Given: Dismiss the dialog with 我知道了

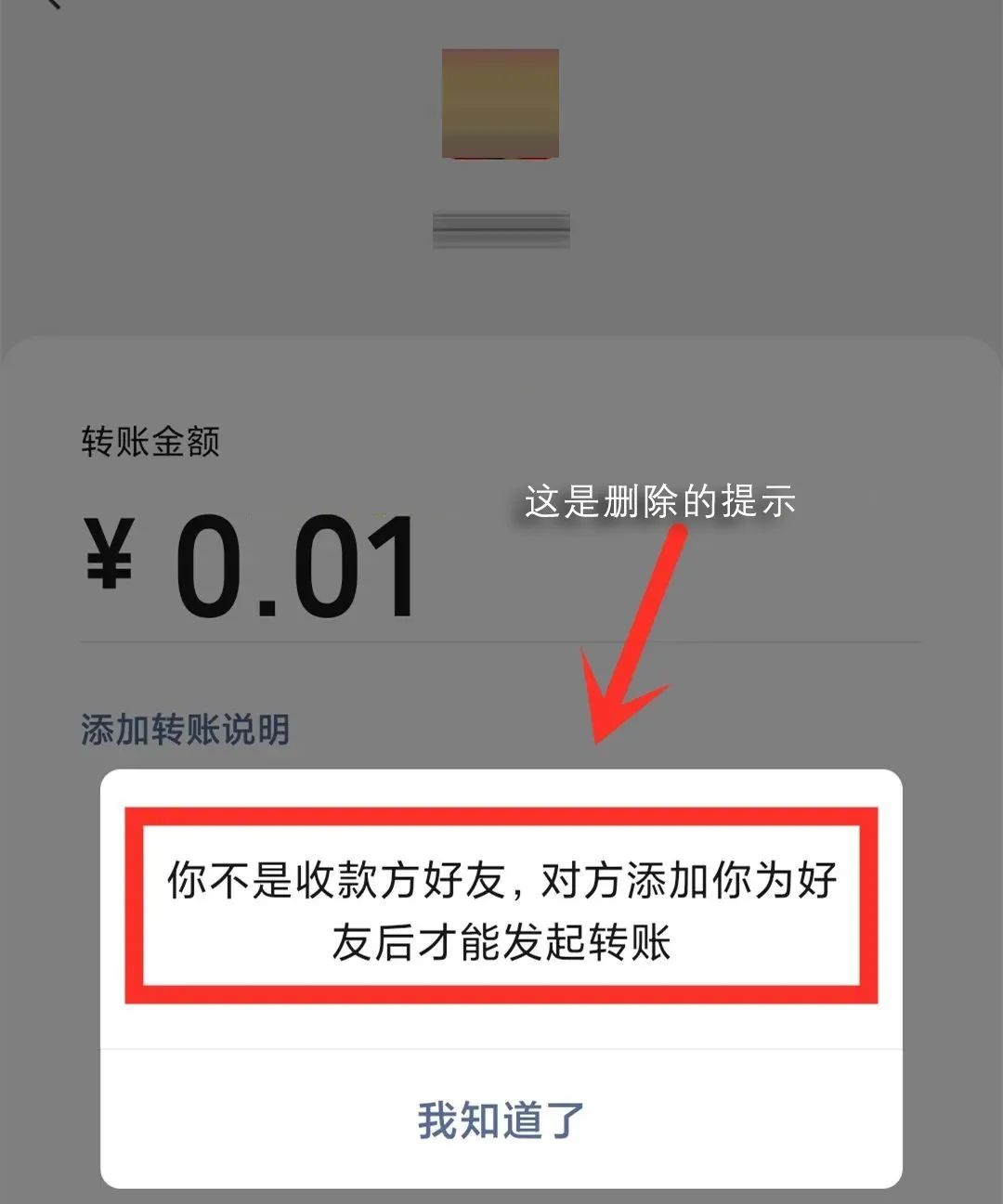Looking at the screenshot, I should [x=501, y=1120].
